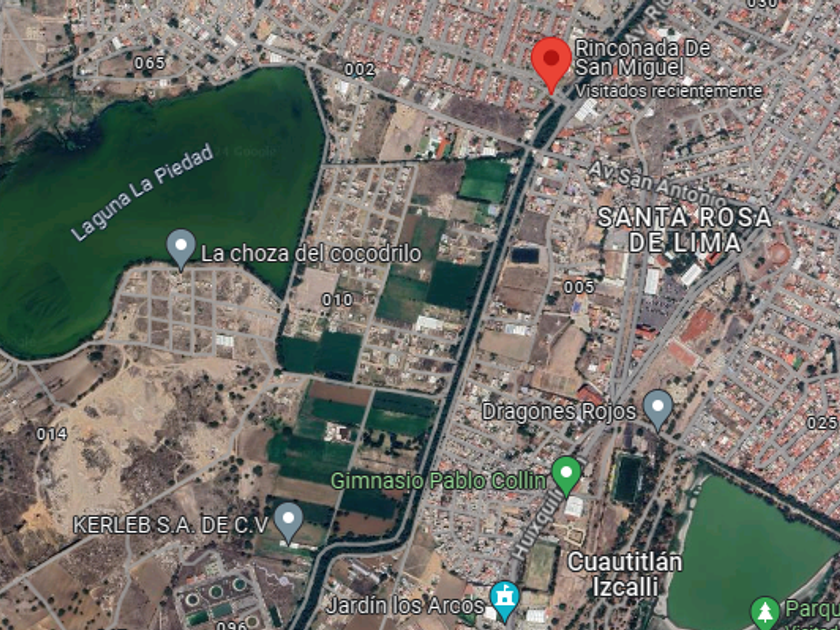Tap the red Rinconada De San Miguel pin
This screenshot has width=840, height=630.
(551, 64)
